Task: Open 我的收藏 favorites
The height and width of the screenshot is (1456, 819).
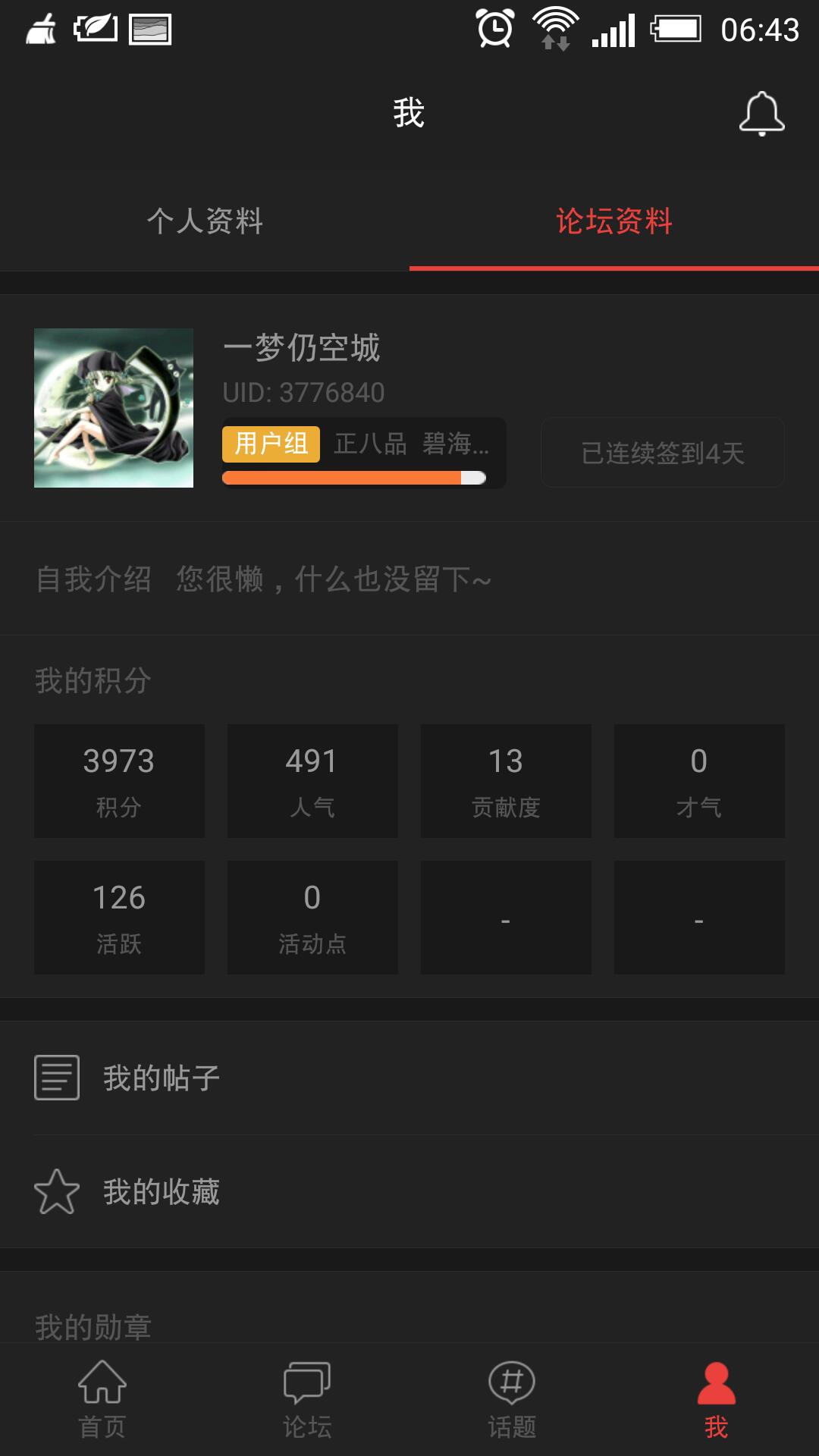Action: [409, 1191]
